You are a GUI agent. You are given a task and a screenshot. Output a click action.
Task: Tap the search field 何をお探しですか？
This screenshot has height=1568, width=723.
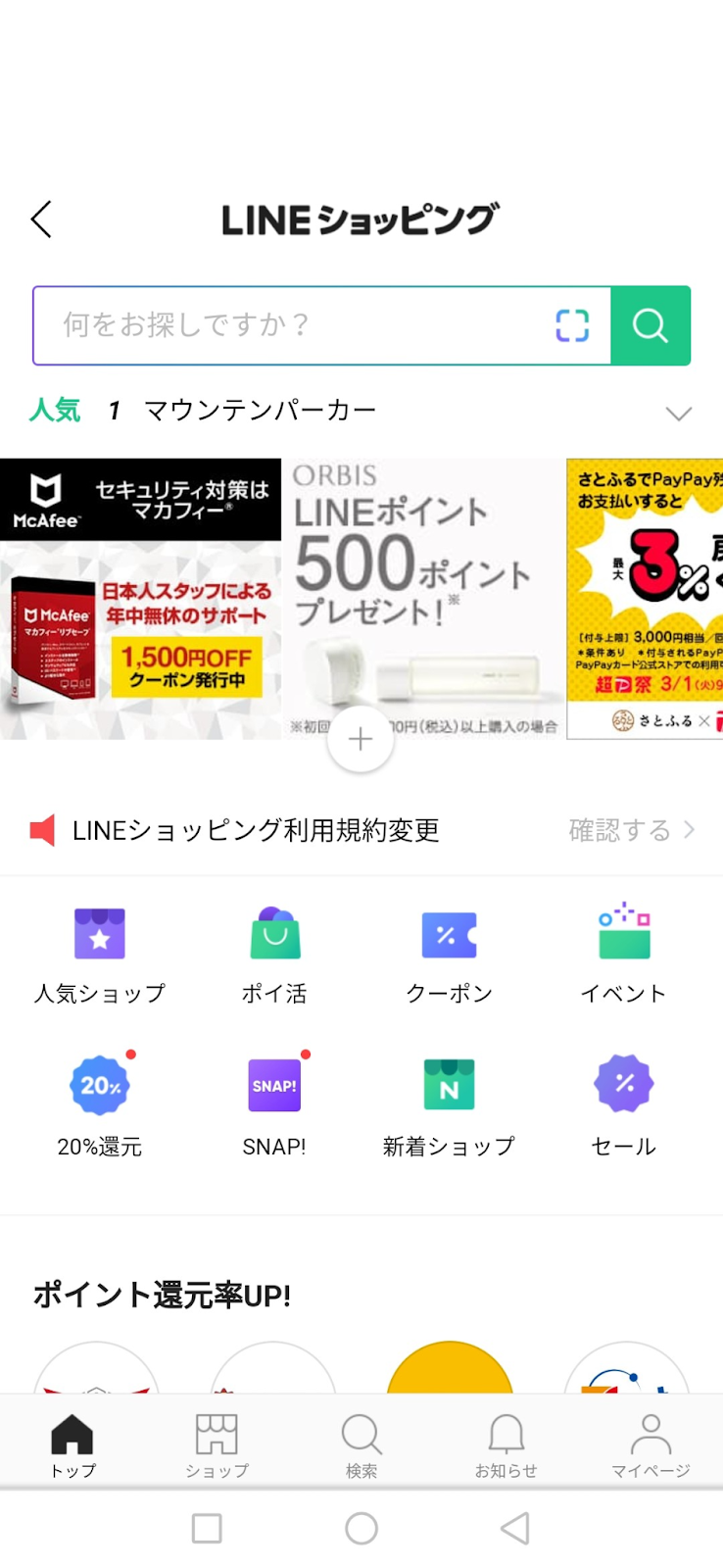tap(294, 325)
